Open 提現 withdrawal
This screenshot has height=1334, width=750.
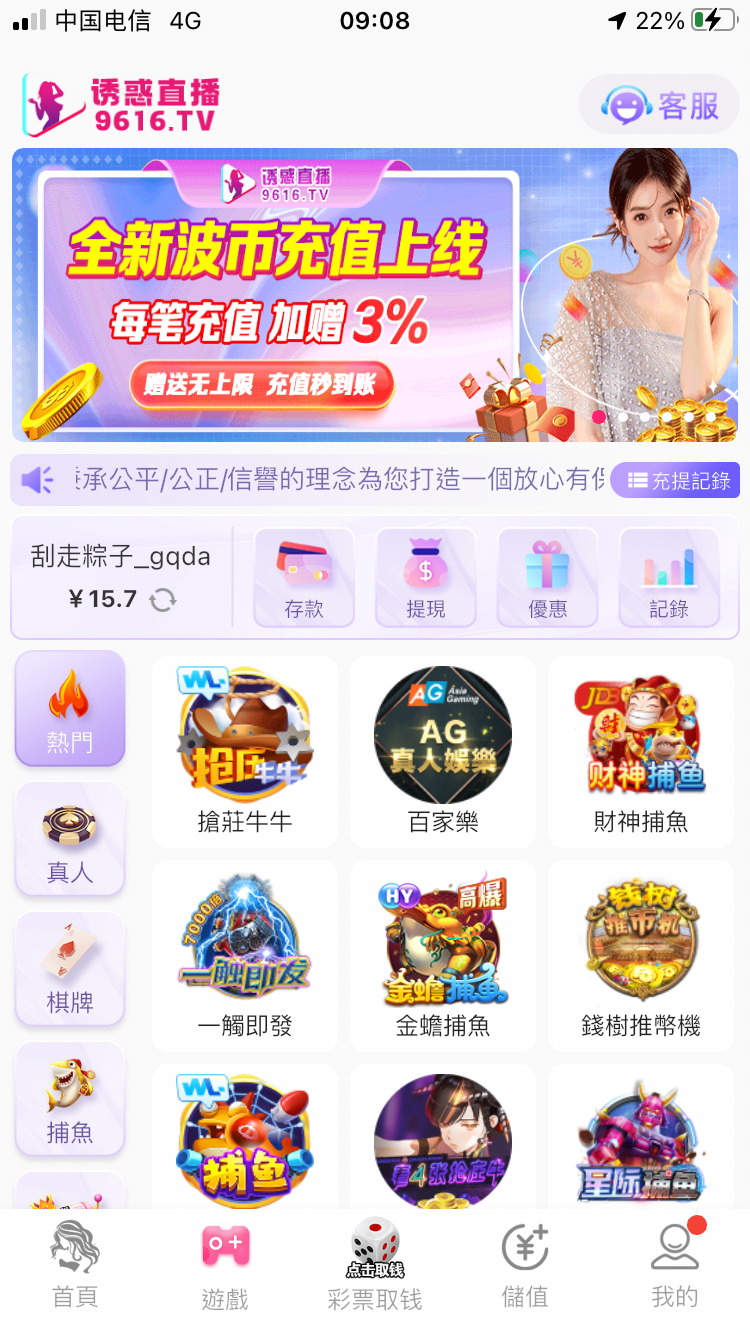pos(426,578)
